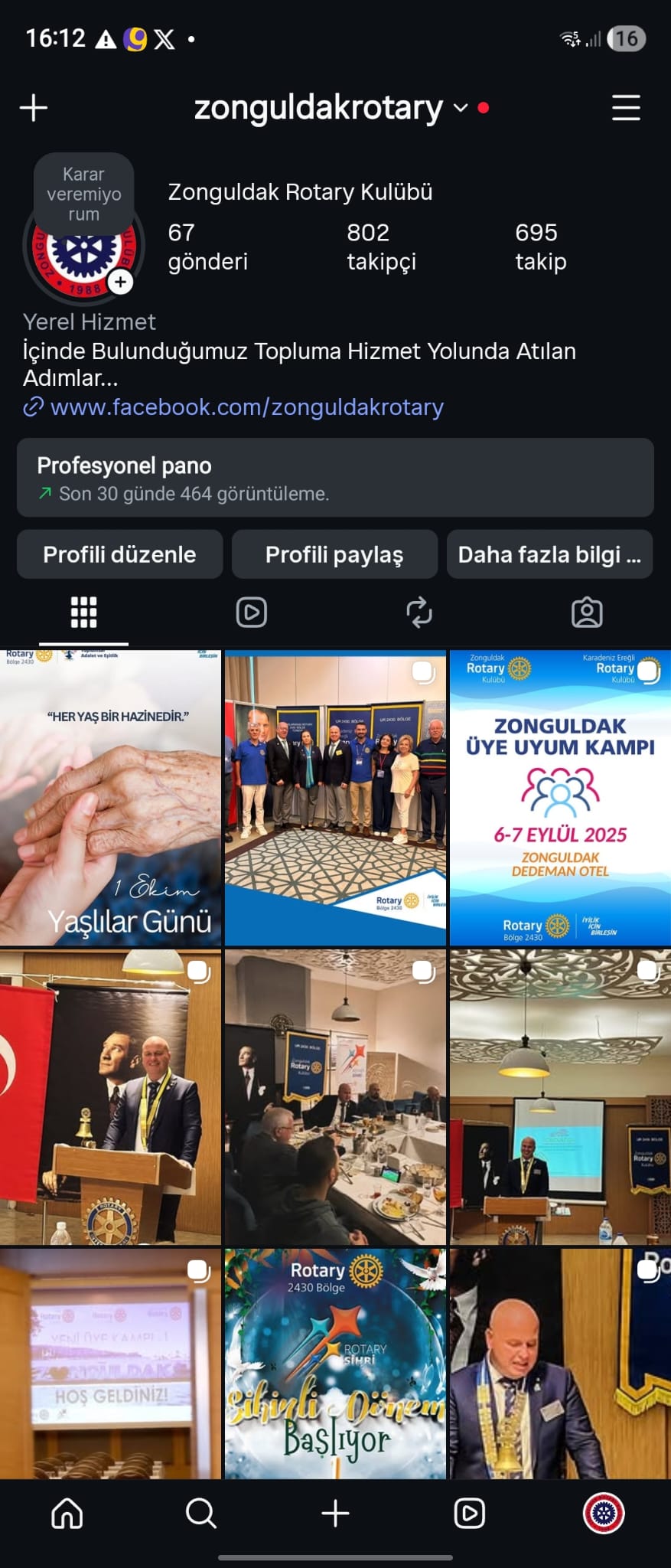
Task: Go to the home feed
Action: [x=67, y=1513]
